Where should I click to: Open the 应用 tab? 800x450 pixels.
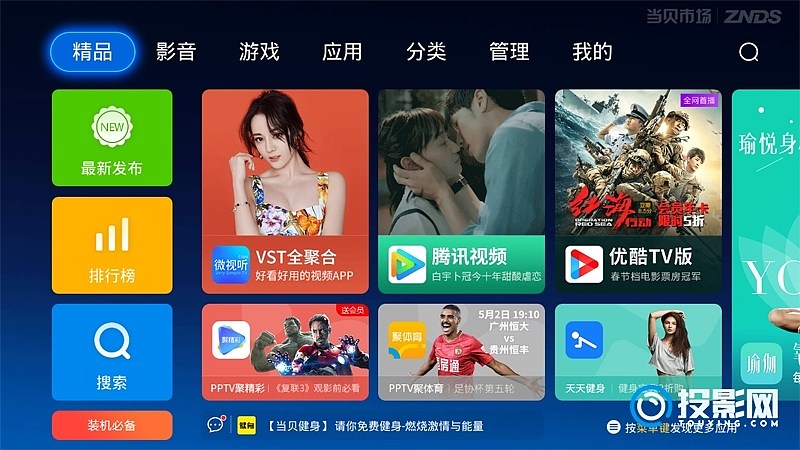pyautogui.click(x=342, y=52)
